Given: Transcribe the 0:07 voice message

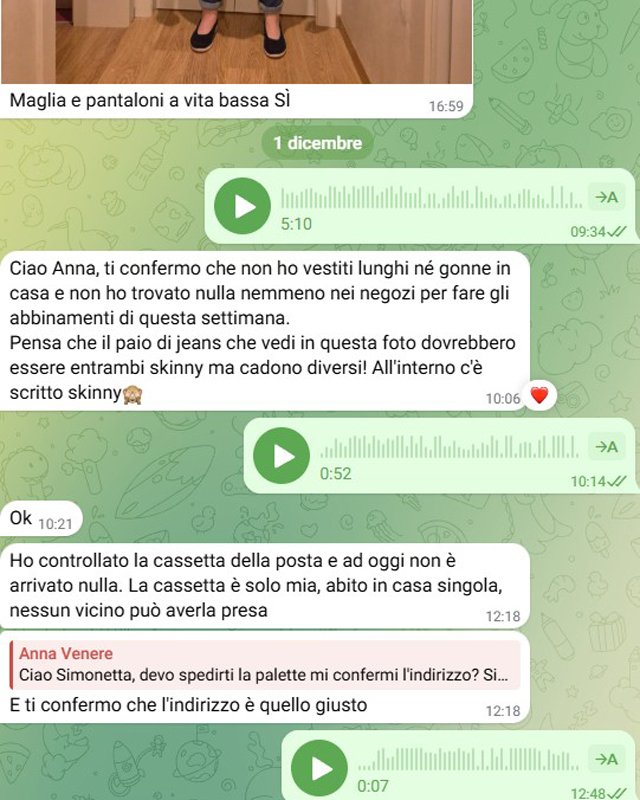Looking at the screenshot, I should (x=606, y=759).
